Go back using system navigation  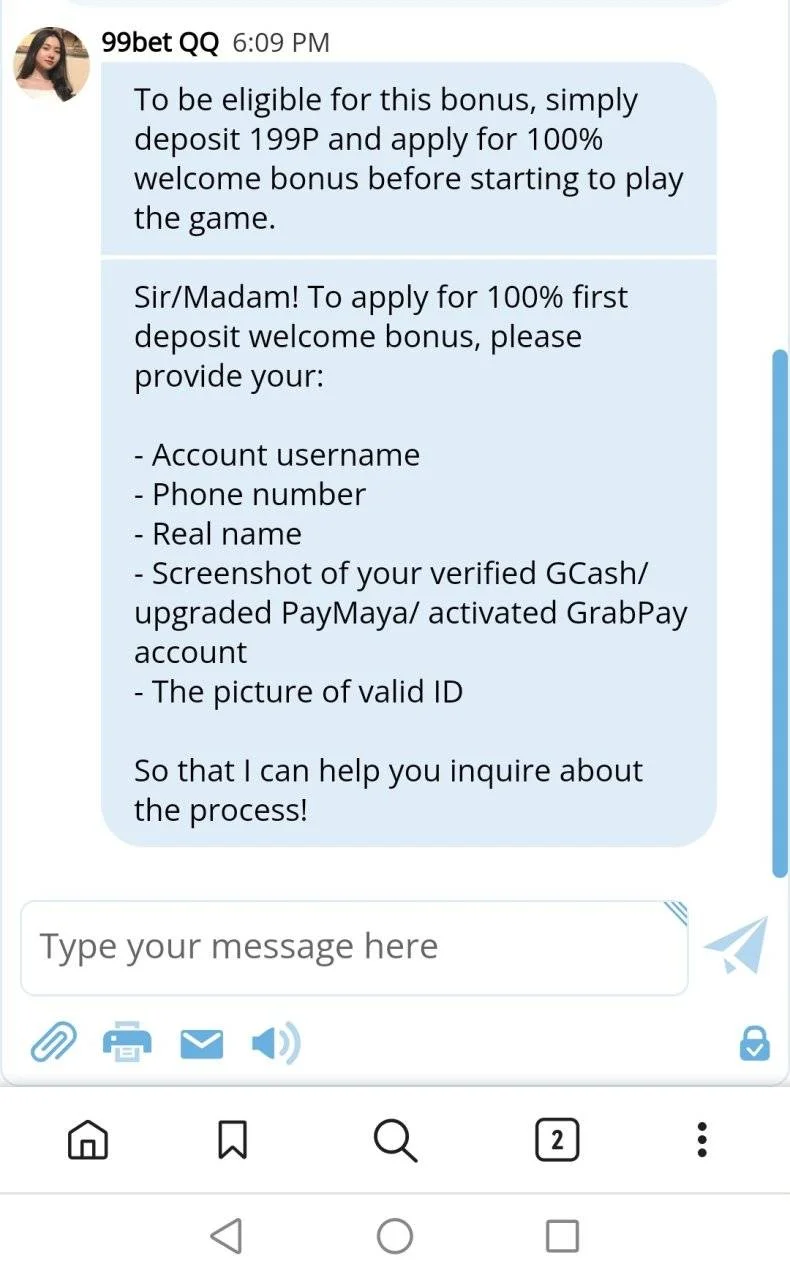pyautogui.click(x=227, y=1236)
